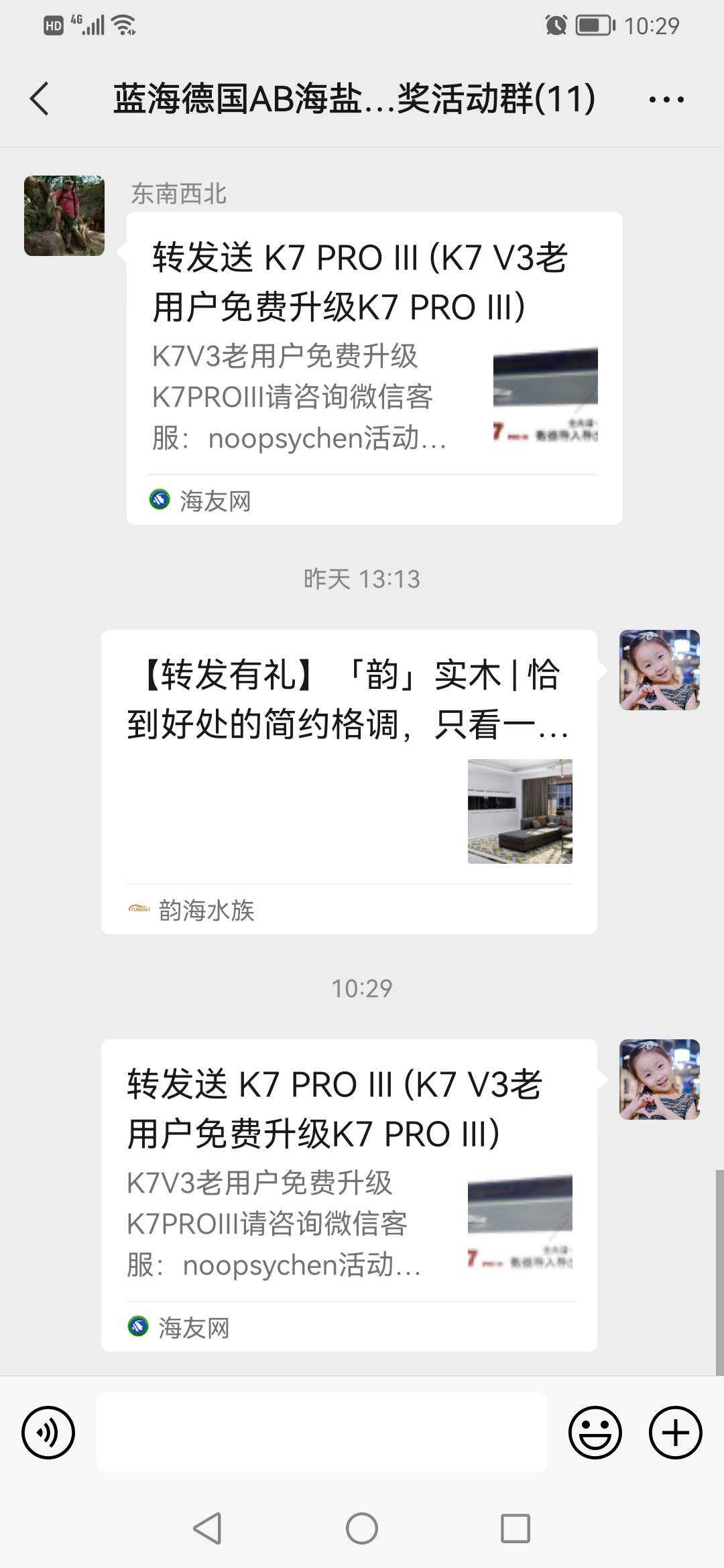Open group chat info via three dots
The width and height of the screenshot is (724, 1568).
[666, 100]
